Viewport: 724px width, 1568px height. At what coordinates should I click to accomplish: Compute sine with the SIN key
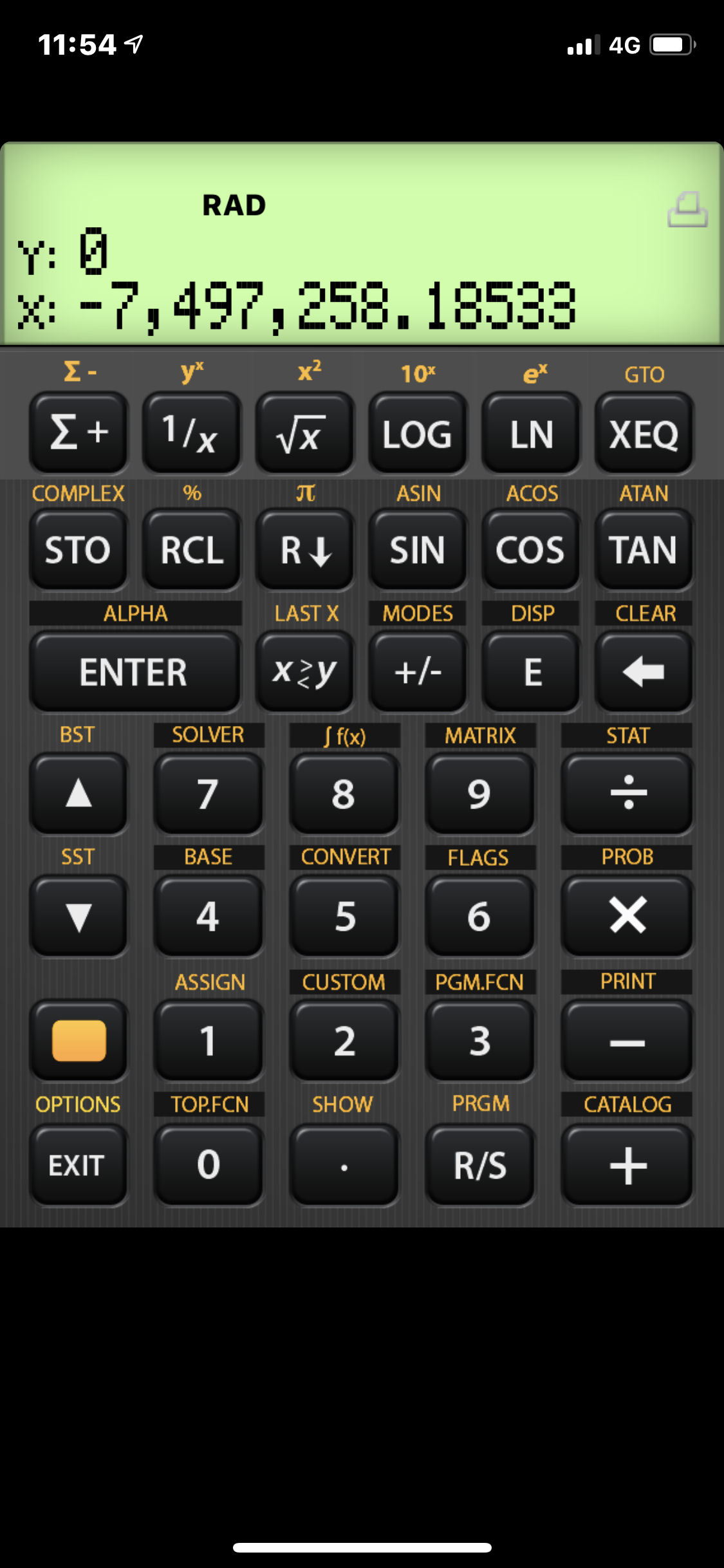pos(418,550)
